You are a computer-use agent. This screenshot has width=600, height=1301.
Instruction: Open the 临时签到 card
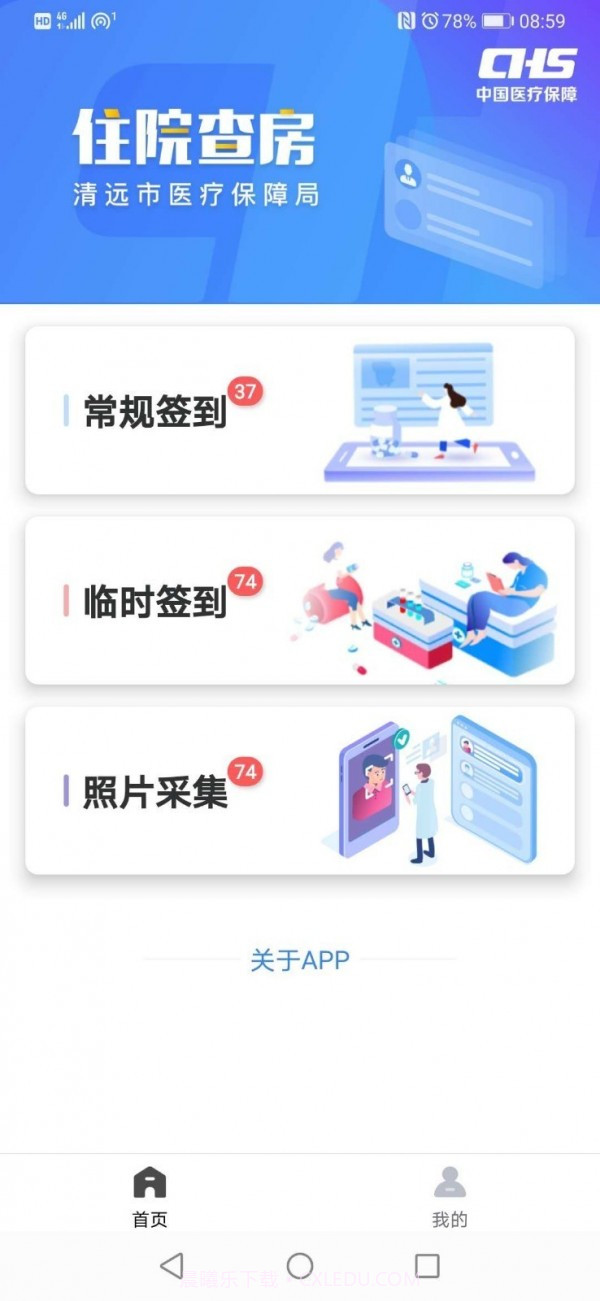pyautogui.click(x=299, y=600)
